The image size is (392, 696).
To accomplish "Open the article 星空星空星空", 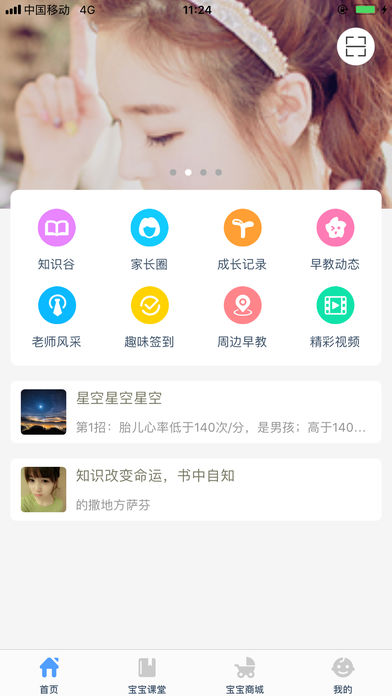I will (196, 412).
